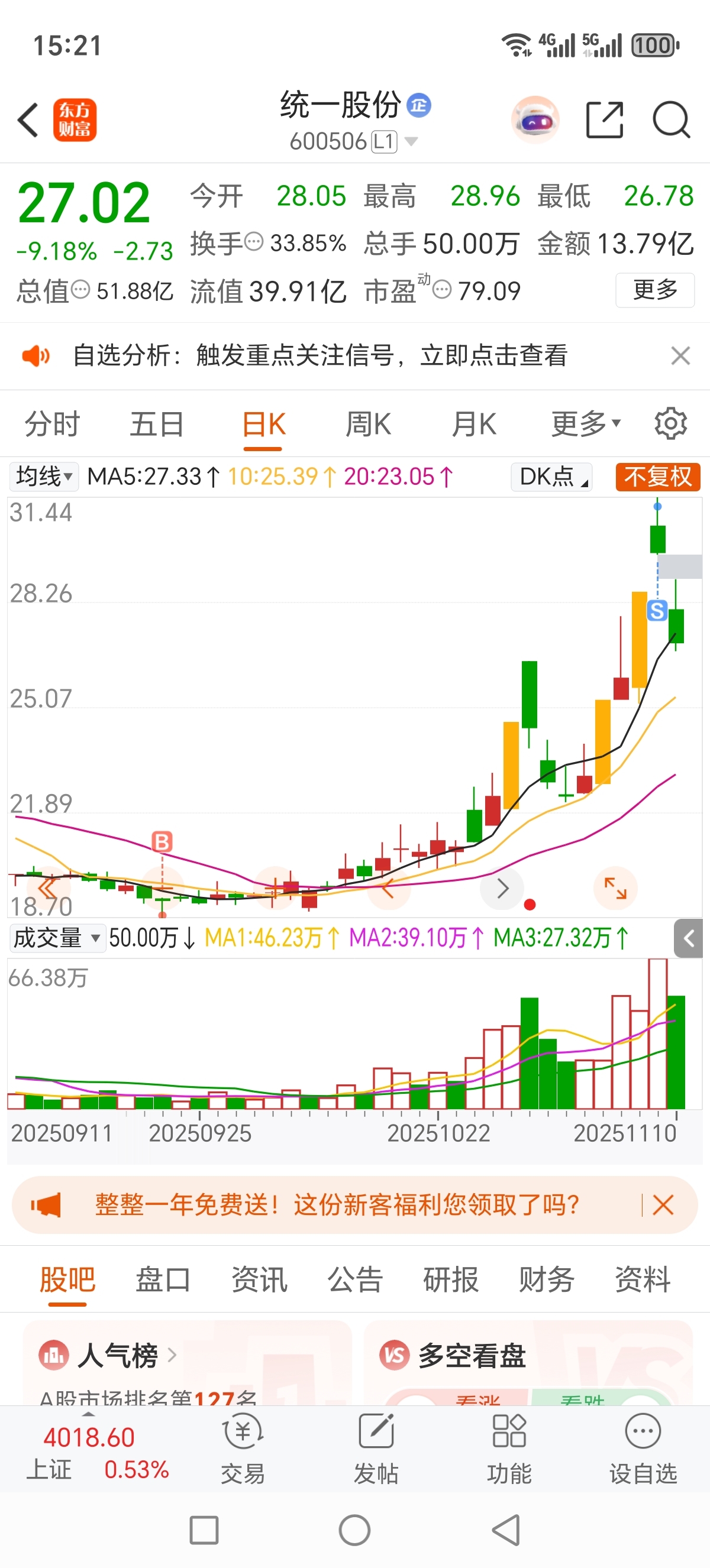Open chart settings gear

click(x=670, y=424)
